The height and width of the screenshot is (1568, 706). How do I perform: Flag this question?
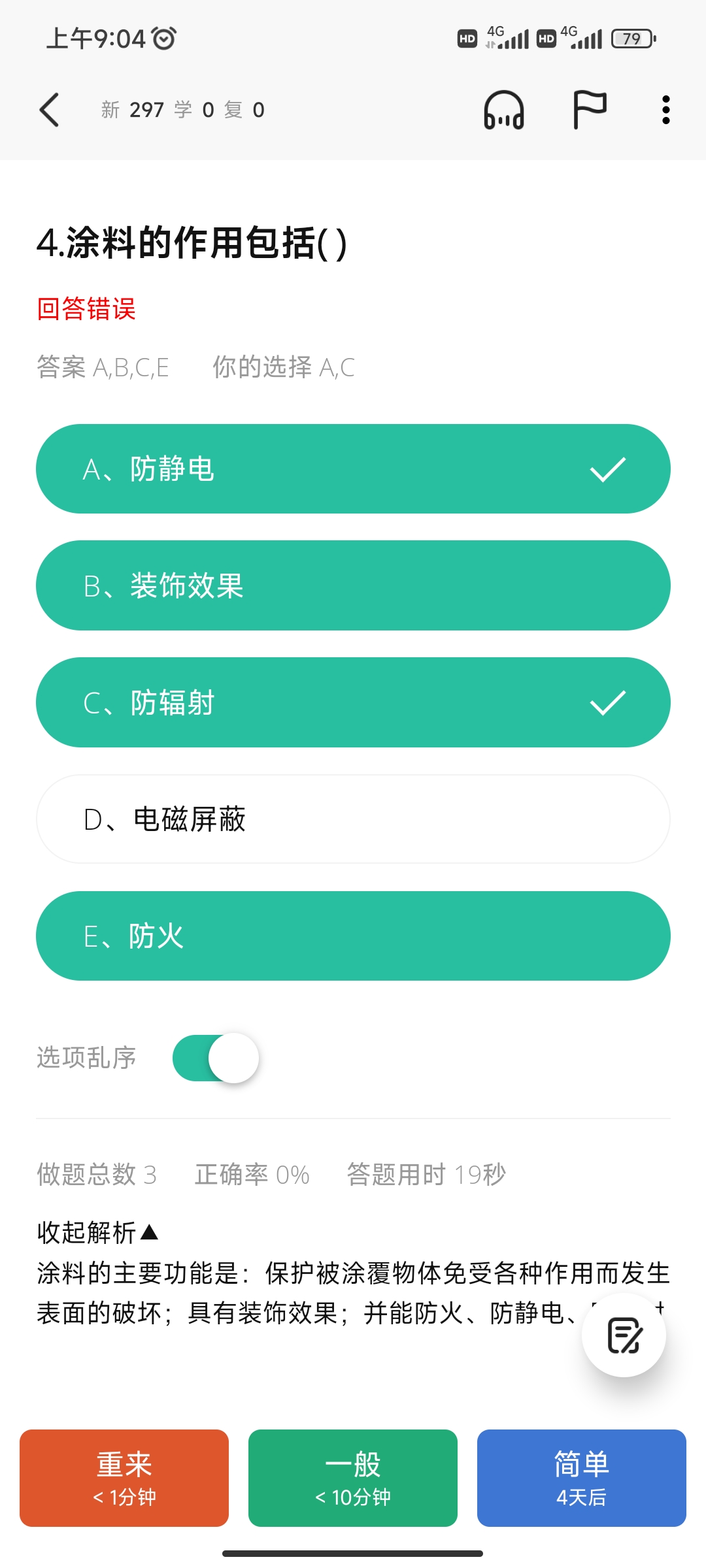pos(589,110)
